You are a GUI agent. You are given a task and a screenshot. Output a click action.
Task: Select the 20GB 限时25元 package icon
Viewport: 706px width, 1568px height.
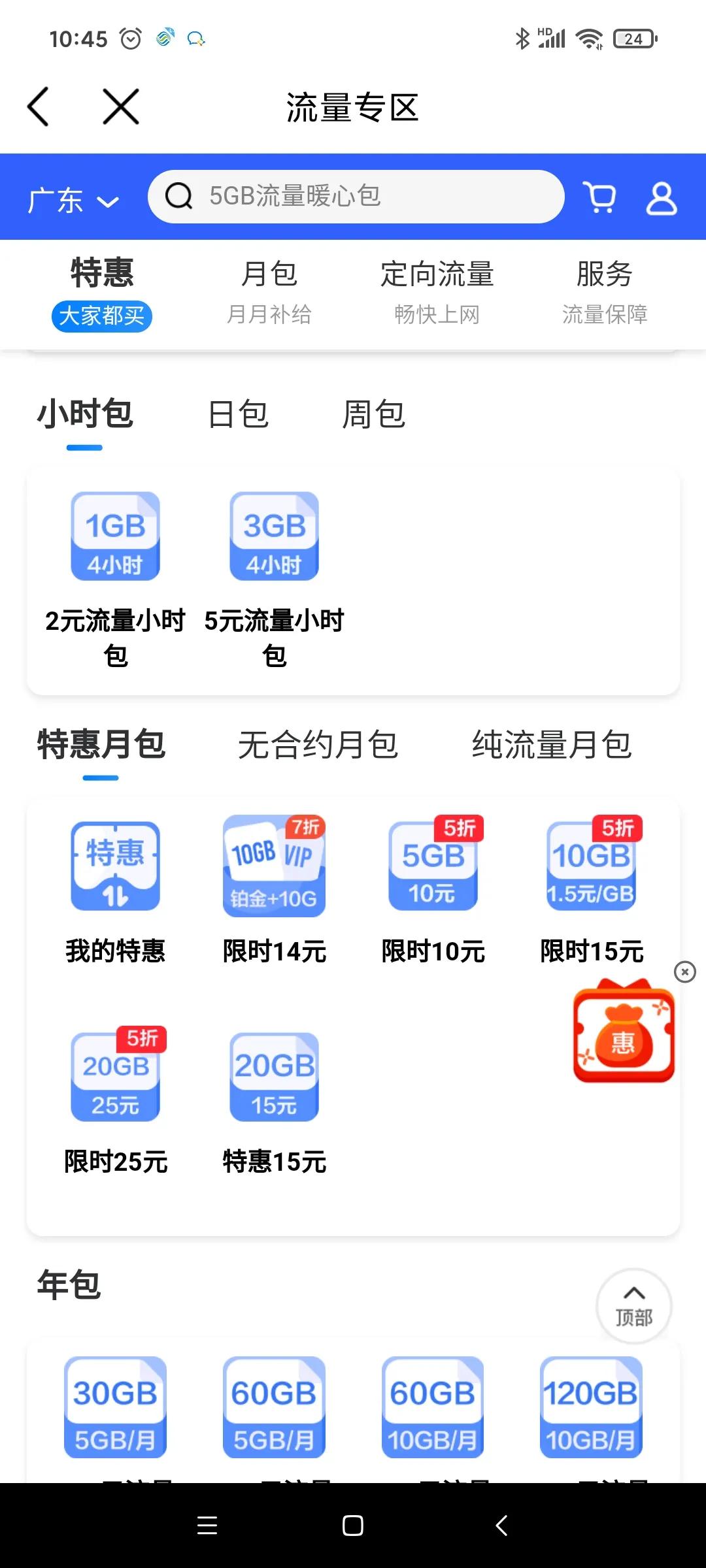(115, 1077)
